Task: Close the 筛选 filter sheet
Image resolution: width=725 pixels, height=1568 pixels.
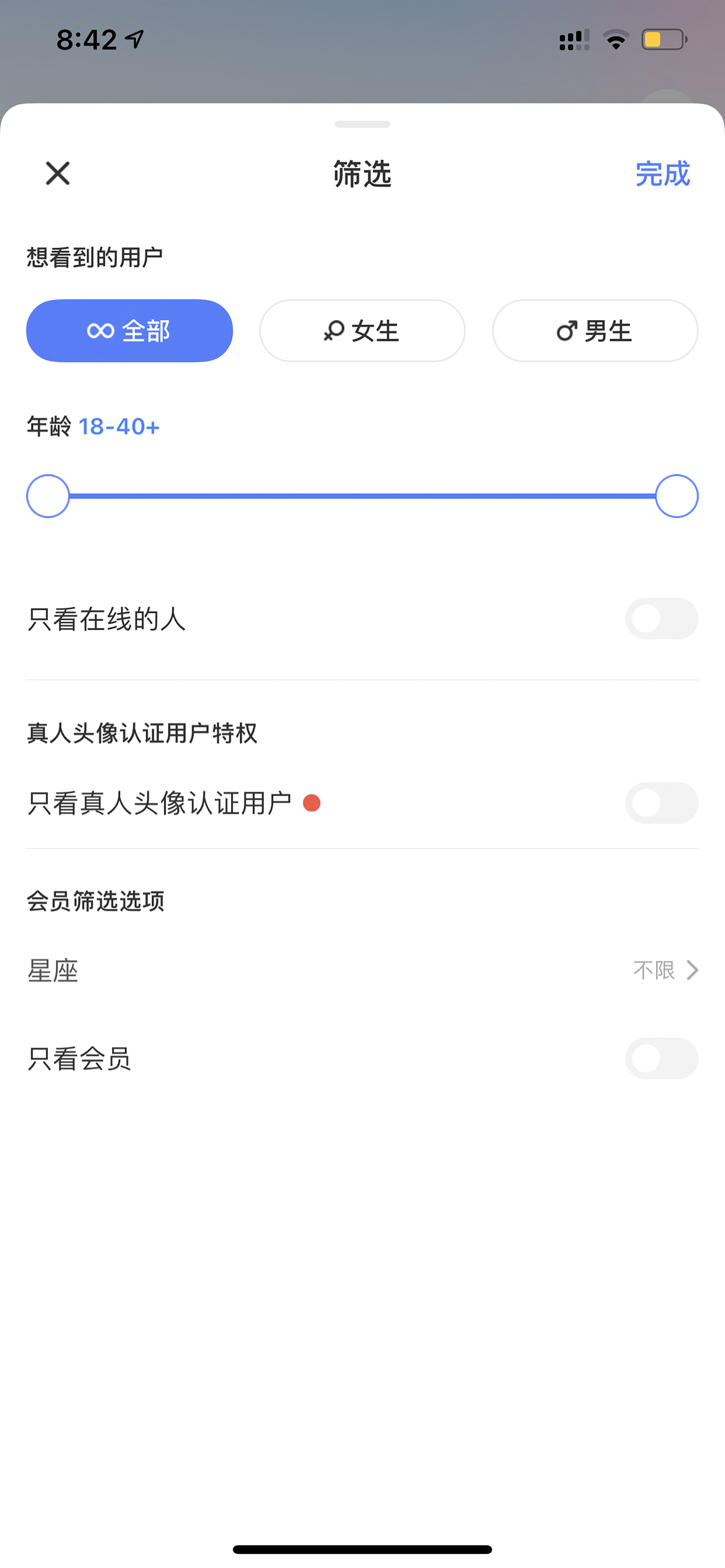Action: pyautogui.click(x=58, y=174)
